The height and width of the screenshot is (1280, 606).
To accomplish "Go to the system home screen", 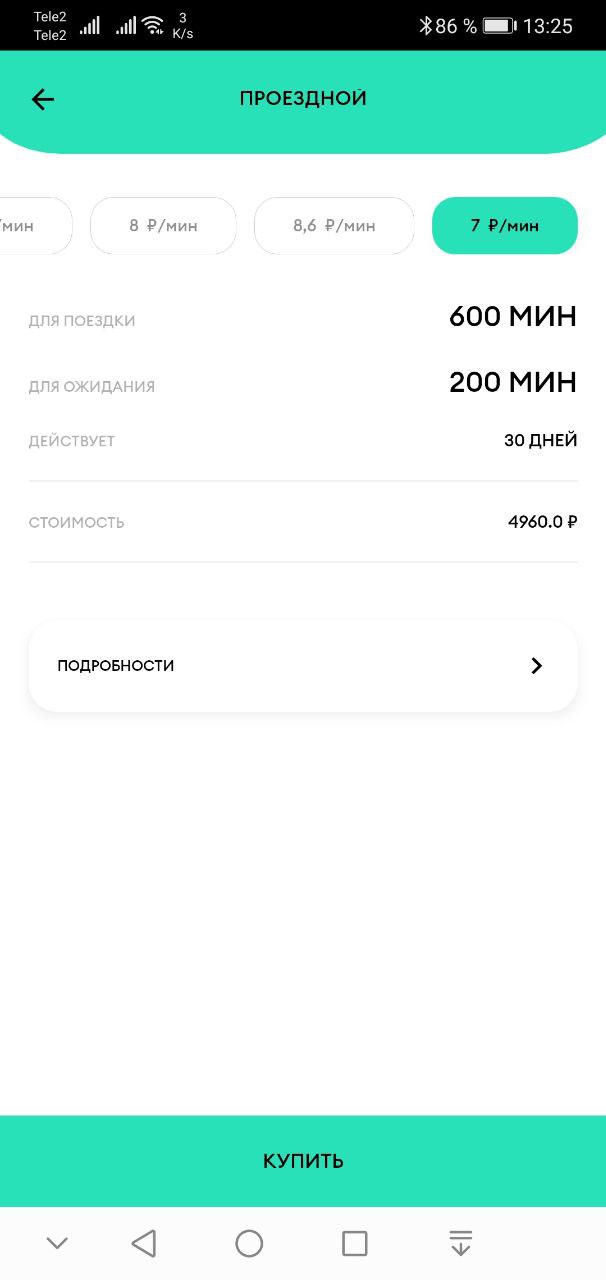I will 249,1243.
